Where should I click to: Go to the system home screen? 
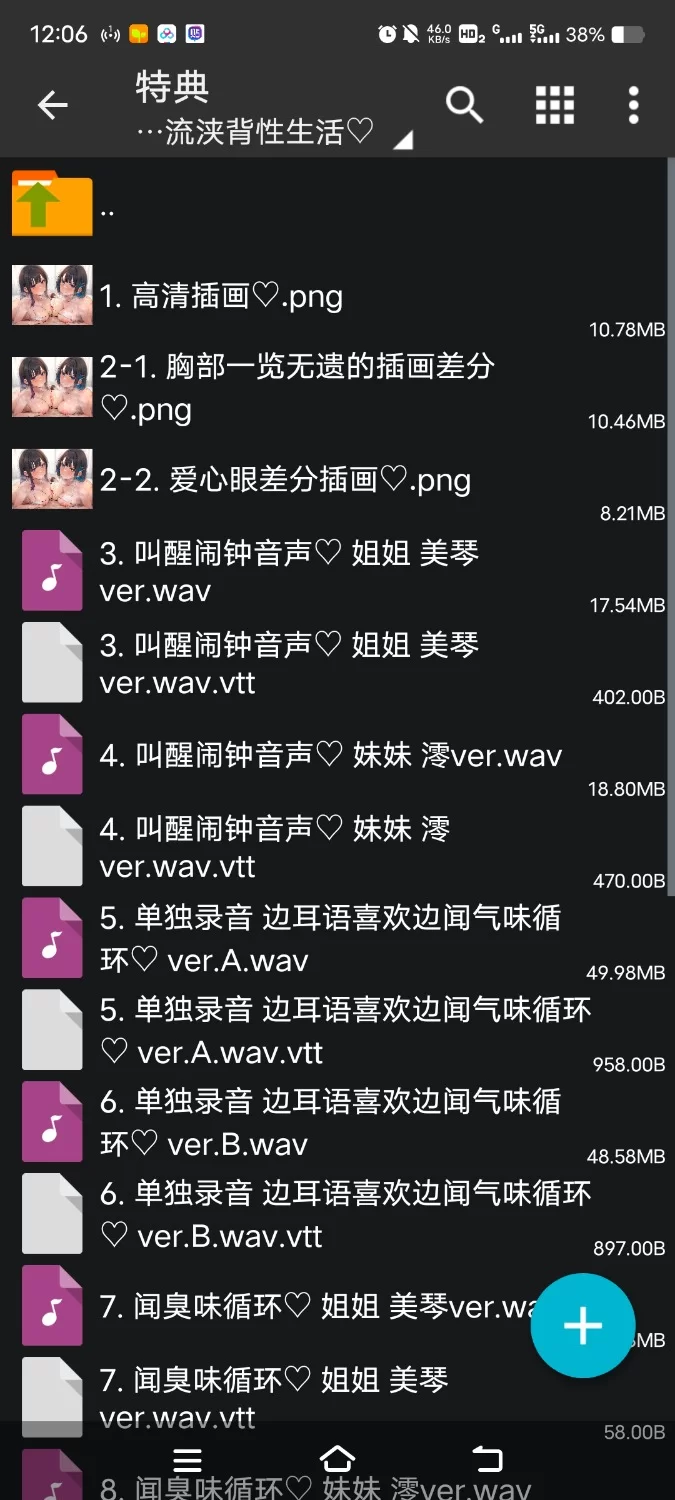[337, 1460]
